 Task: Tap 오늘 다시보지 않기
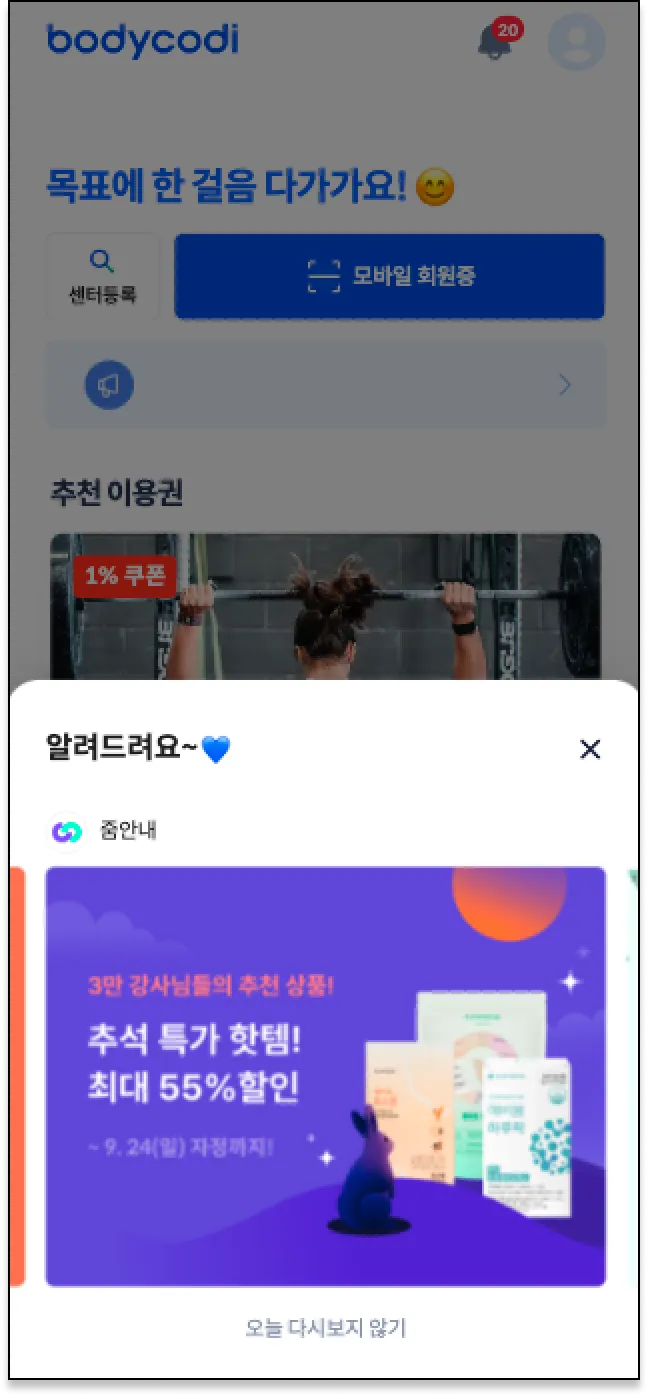[x=326, y=1328]
